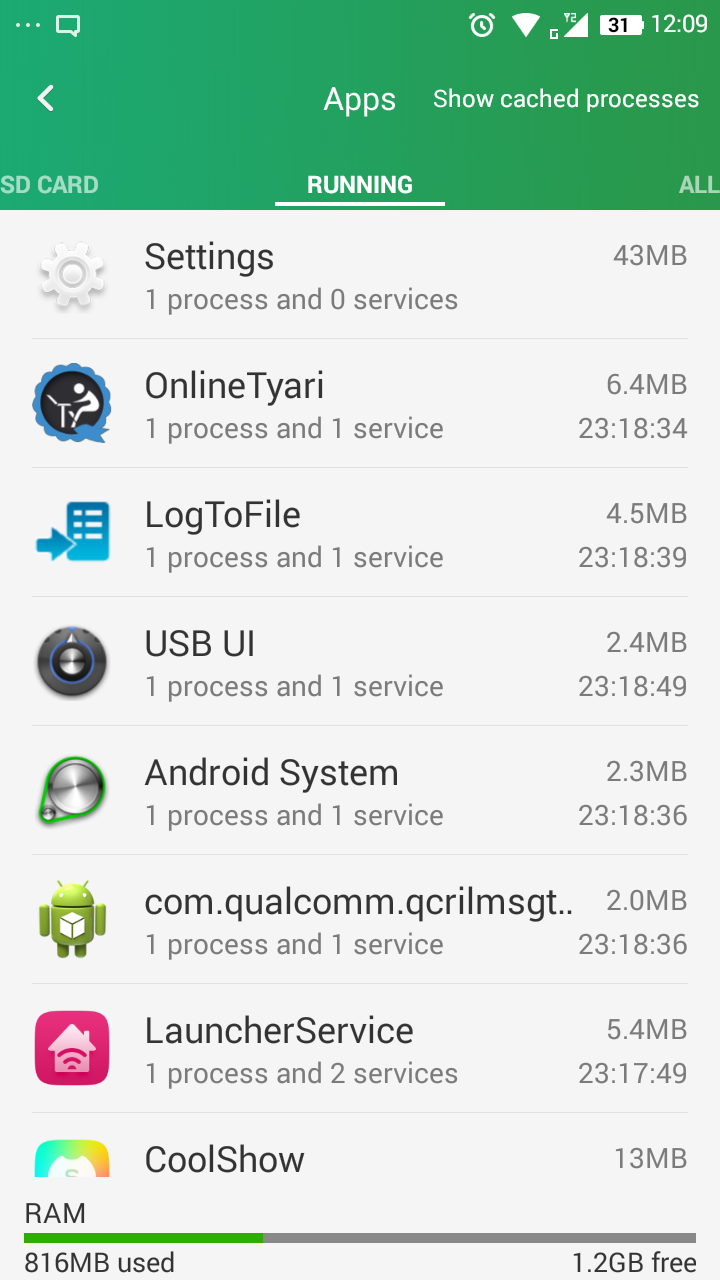
Task: Open the Settings running process
Action: (x=360, y=274)
